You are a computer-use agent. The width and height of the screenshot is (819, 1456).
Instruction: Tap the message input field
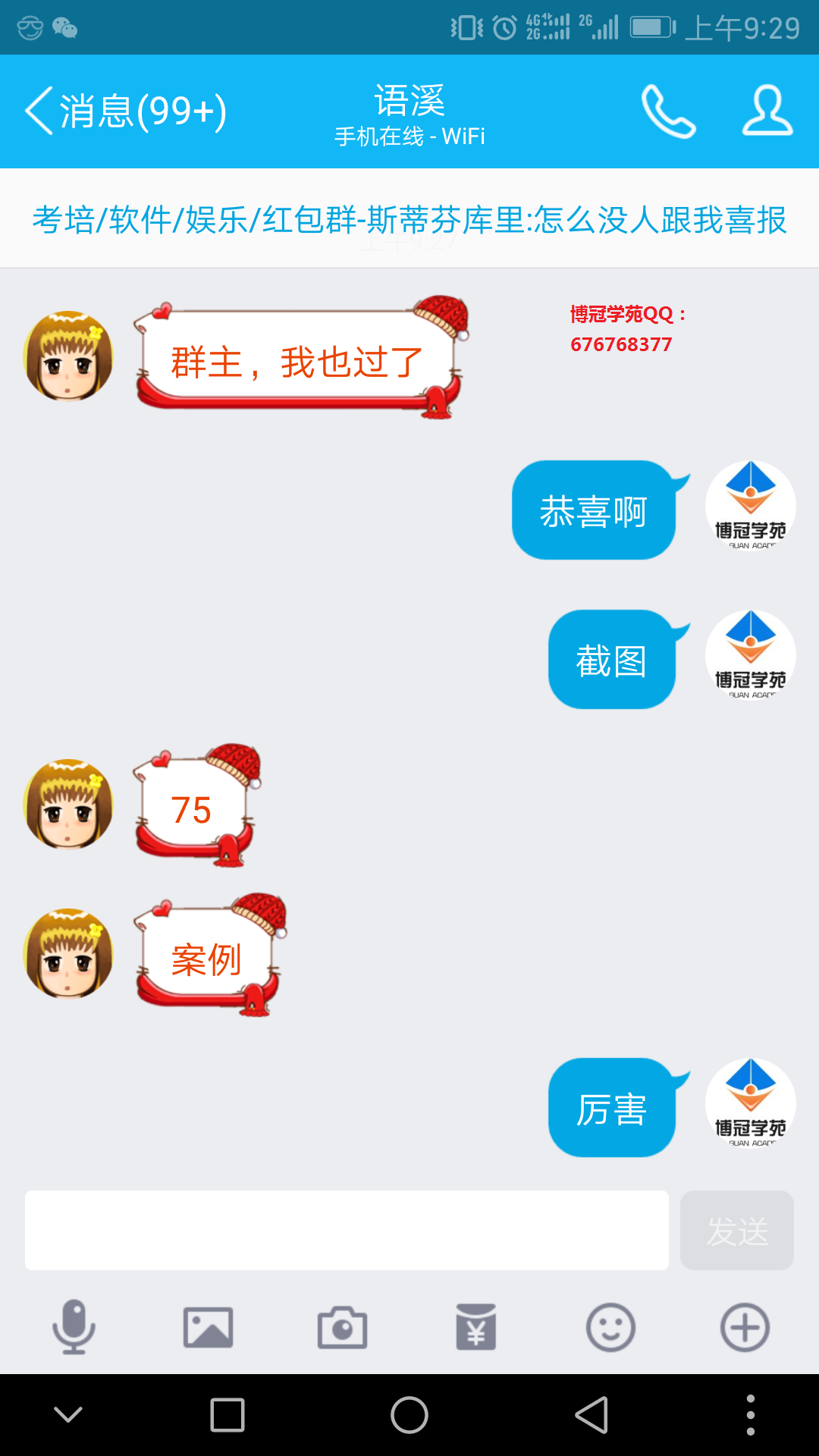(x=347, y=1230)
